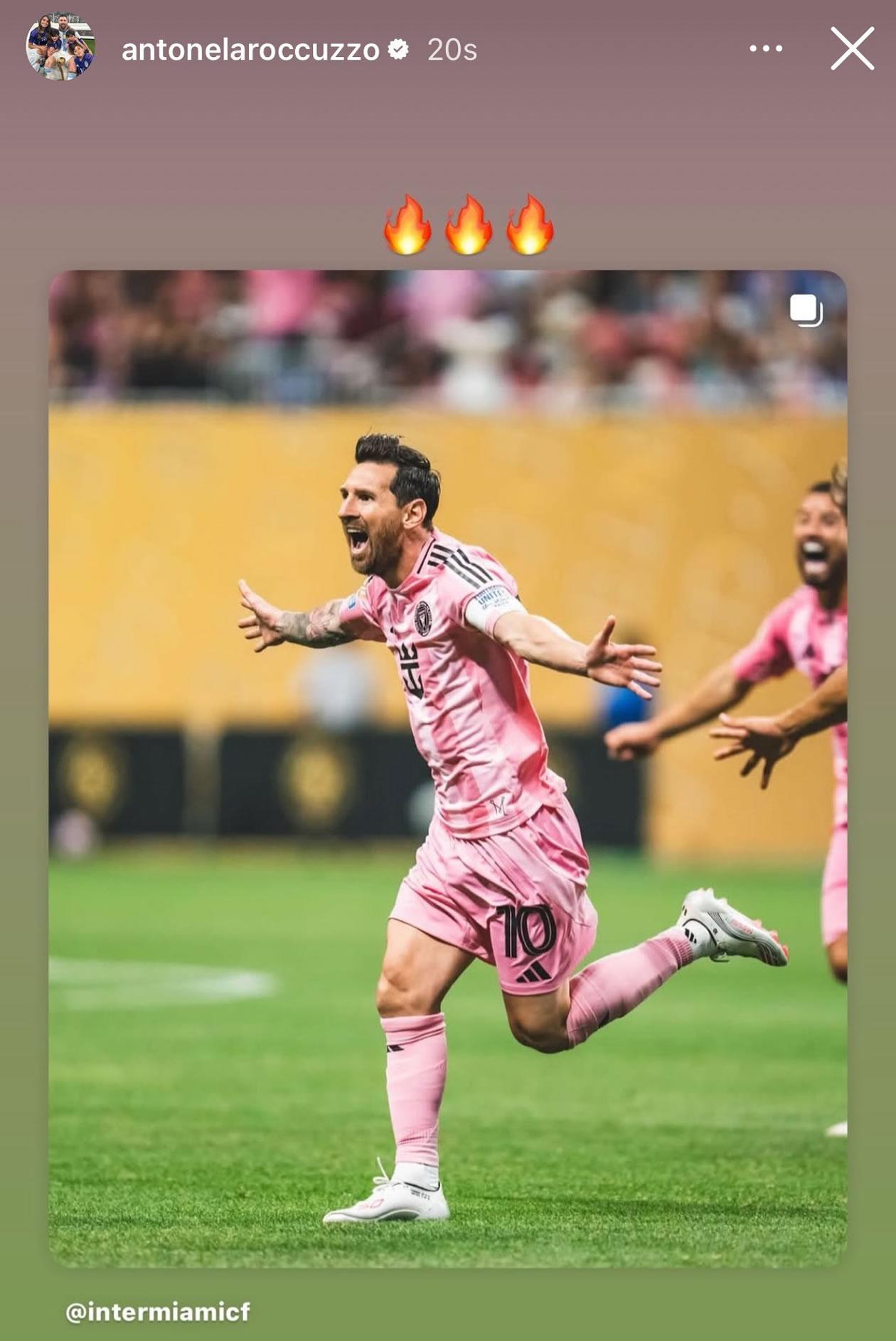The height and width of the screenshot is (1341, 896).
Task: Open antonelaroccuzzo's profile picture
Action: (x=60, y=47)
